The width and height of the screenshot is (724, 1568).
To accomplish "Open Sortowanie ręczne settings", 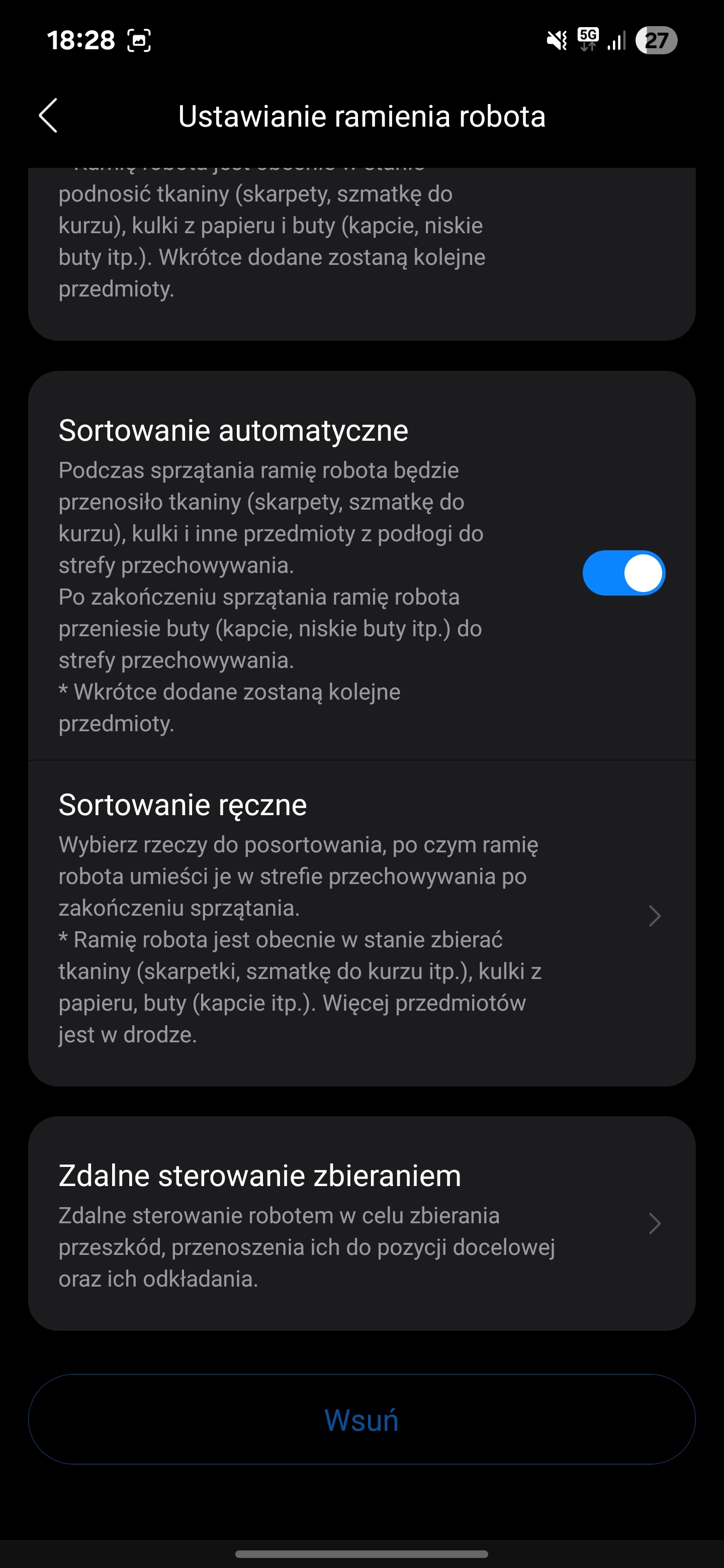I will pyautogui.click(x=361, y=923).
